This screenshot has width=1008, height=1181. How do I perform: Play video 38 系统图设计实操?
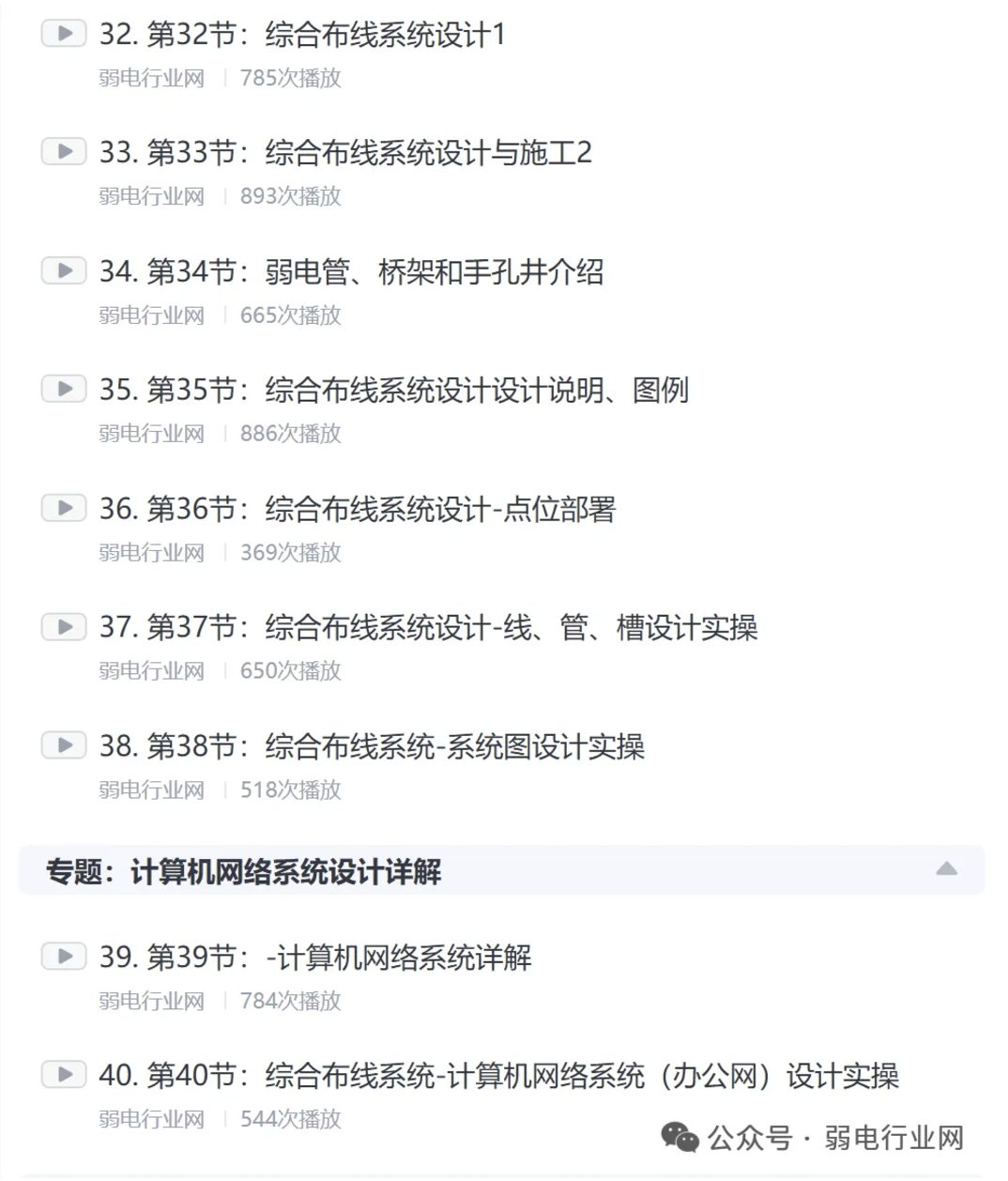click(x=64, y=745)
